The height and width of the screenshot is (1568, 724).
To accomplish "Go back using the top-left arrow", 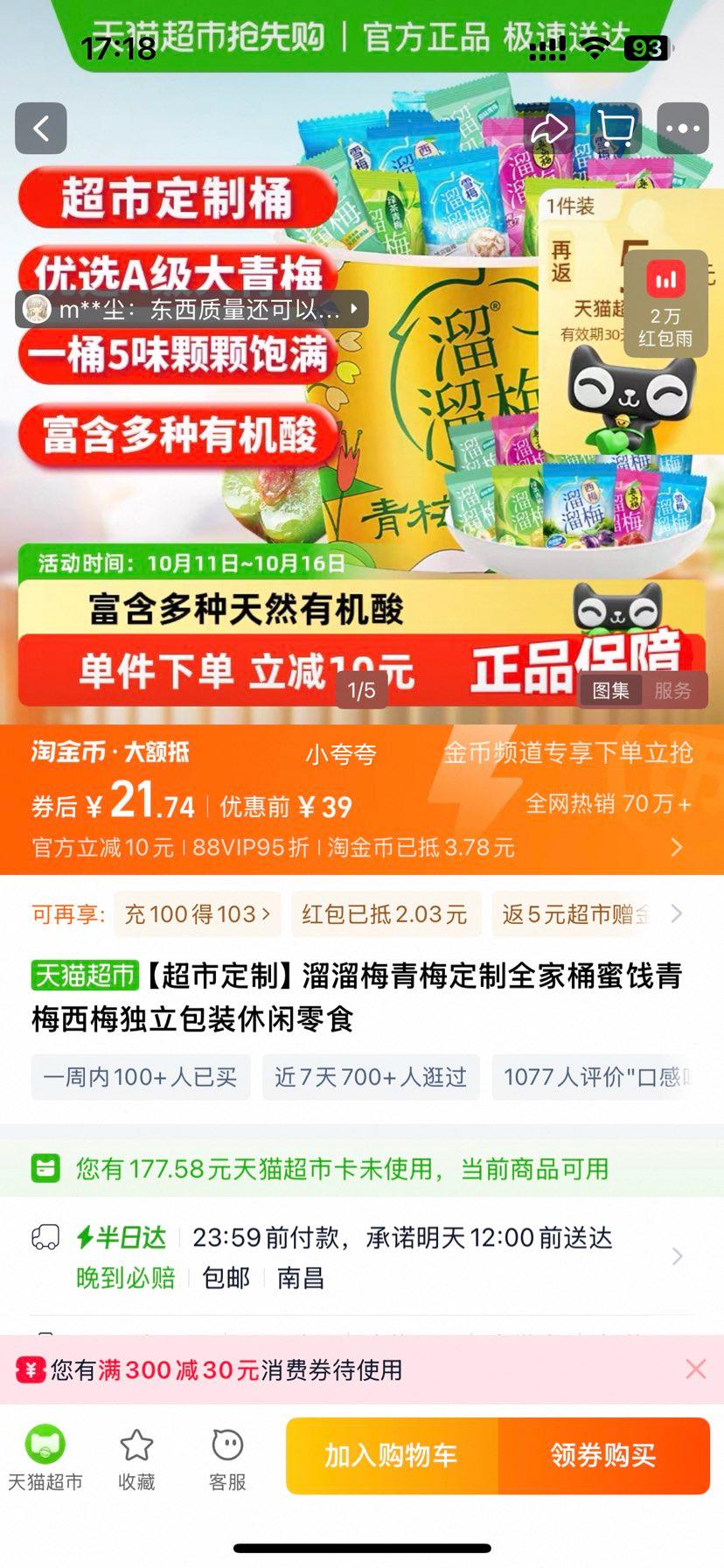I will click(x=41, y=129).
